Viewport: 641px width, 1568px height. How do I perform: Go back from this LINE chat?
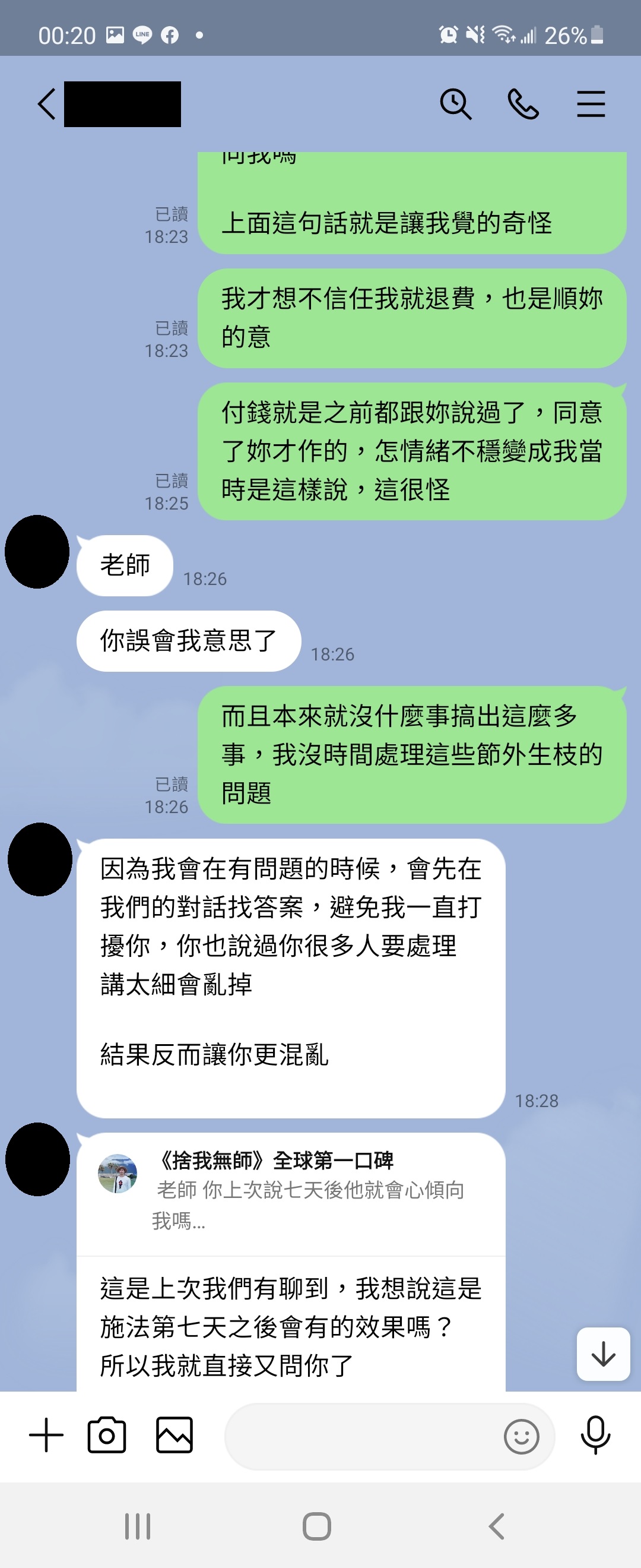click(47, 103)
